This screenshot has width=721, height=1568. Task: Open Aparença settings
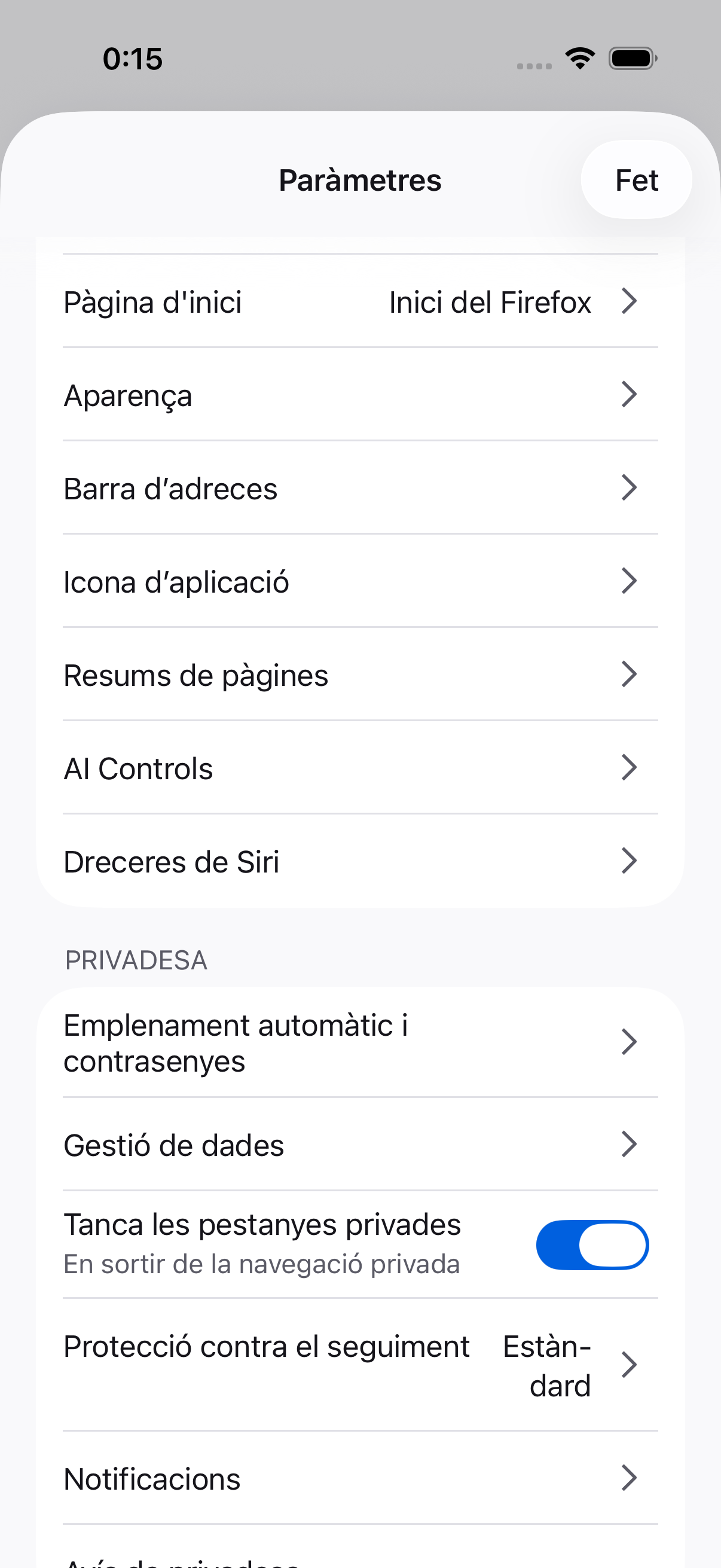pos(360,395)
